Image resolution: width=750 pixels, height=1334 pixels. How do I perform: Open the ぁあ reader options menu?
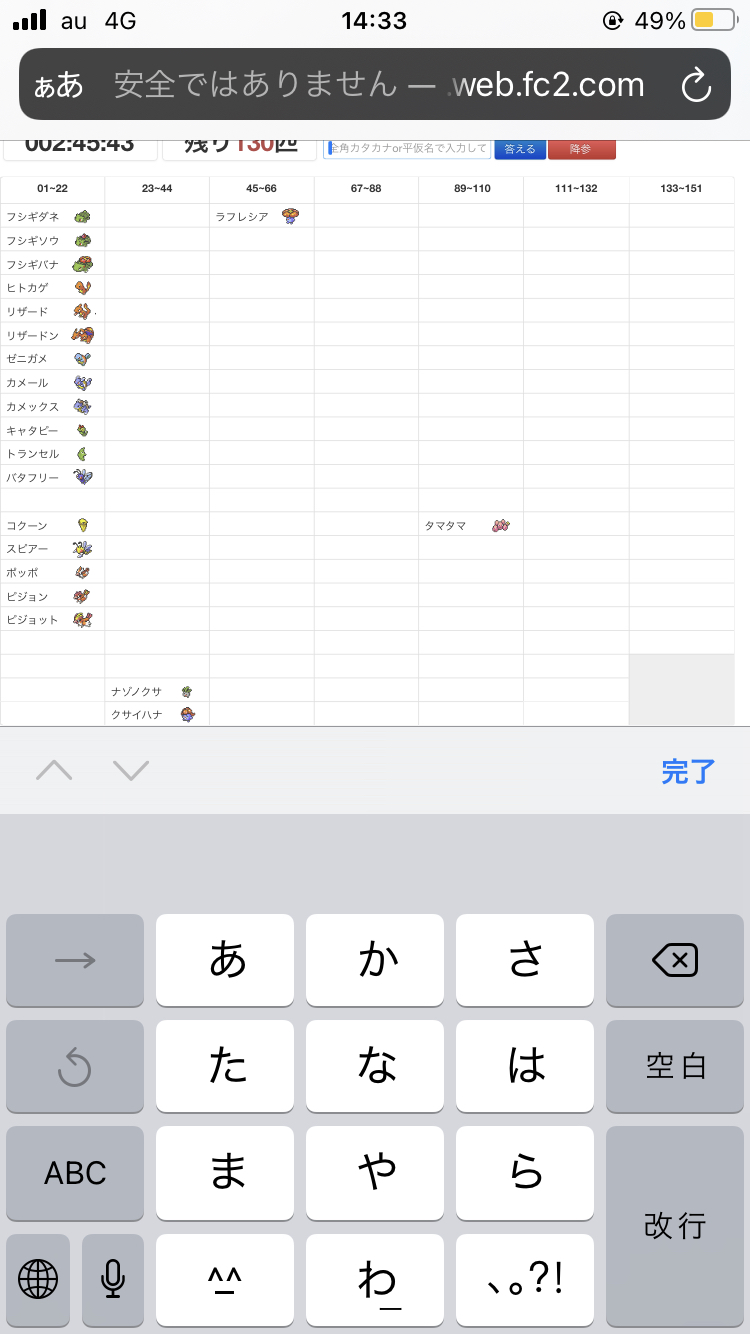tap(58, 85)
